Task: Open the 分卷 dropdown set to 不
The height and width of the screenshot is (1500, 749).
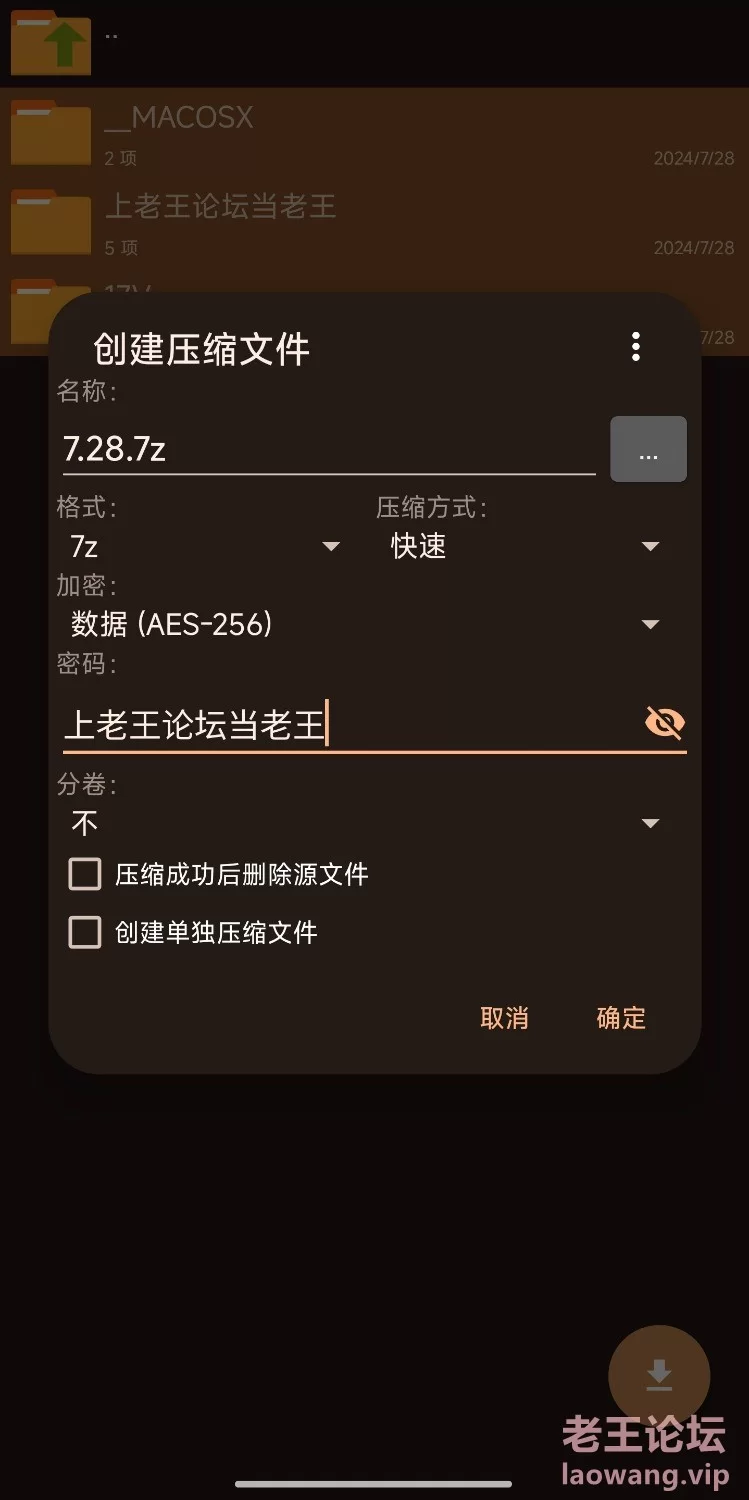Action: point(365,823)
